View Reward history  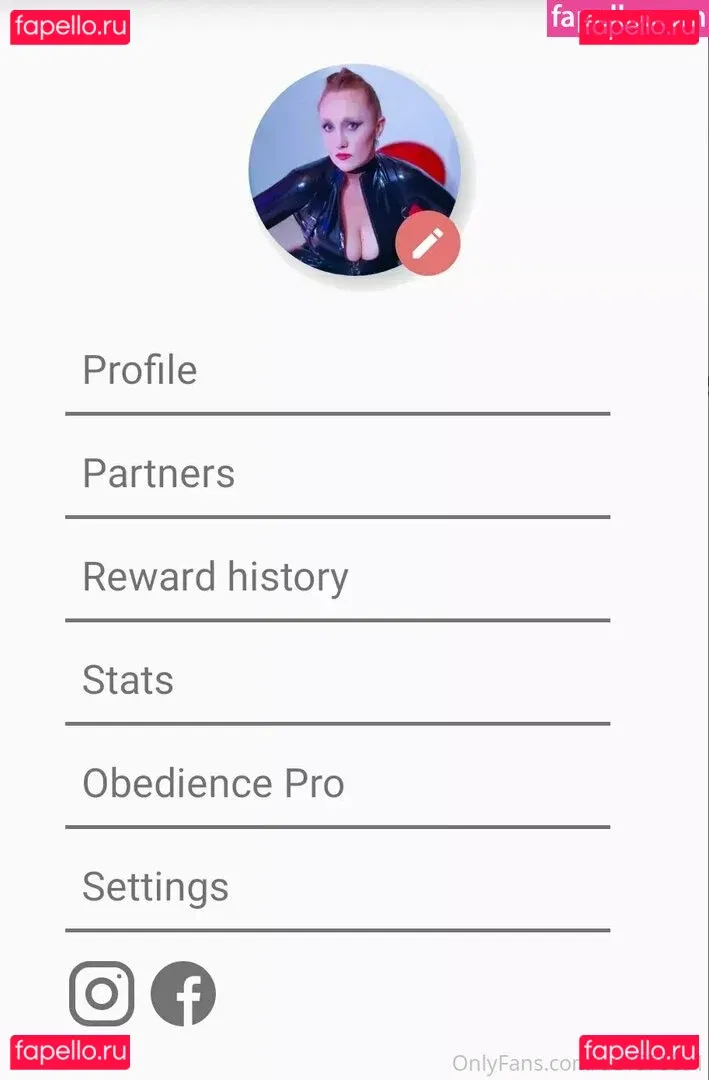pos(215,577)
